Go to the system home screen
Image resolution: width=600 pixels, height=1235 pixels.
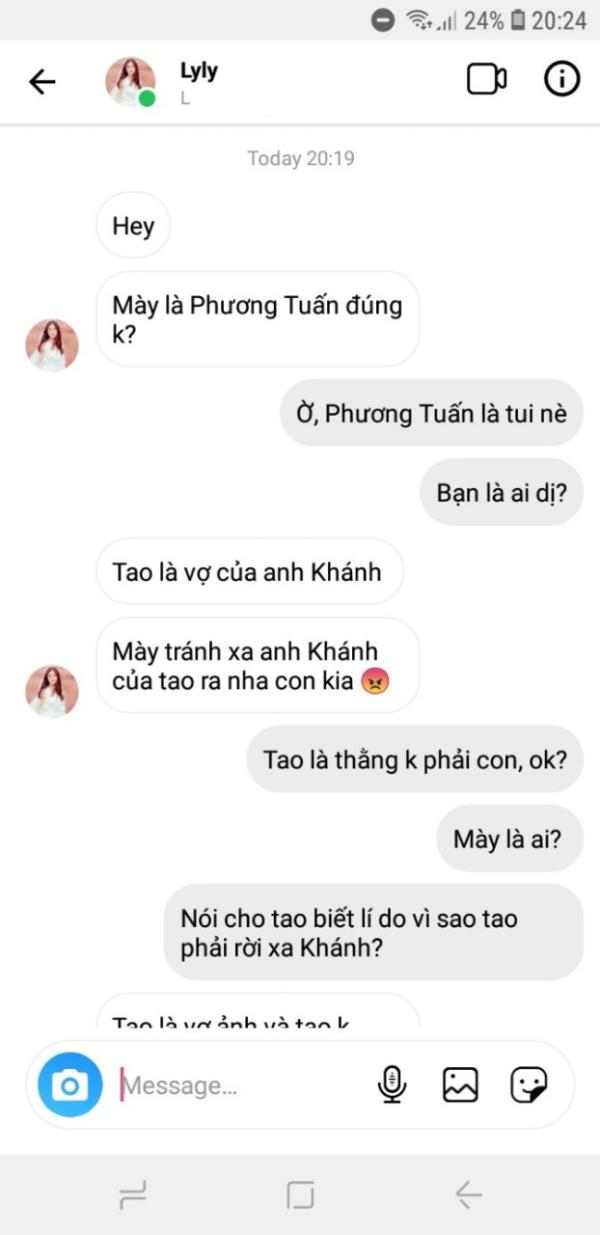click(x=300, y=1194)
